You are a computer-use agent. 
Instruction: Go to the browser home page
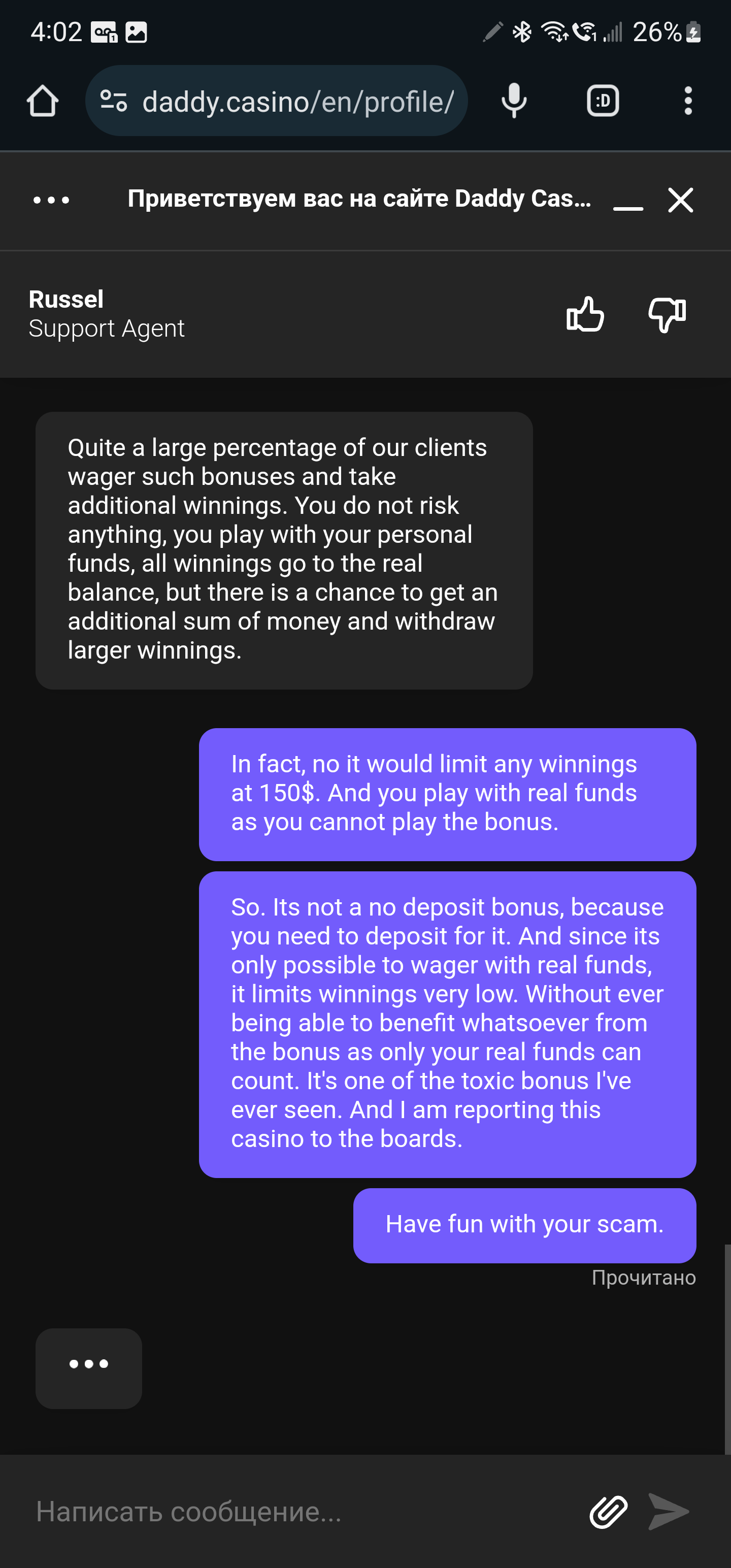(x=43, y=101)
